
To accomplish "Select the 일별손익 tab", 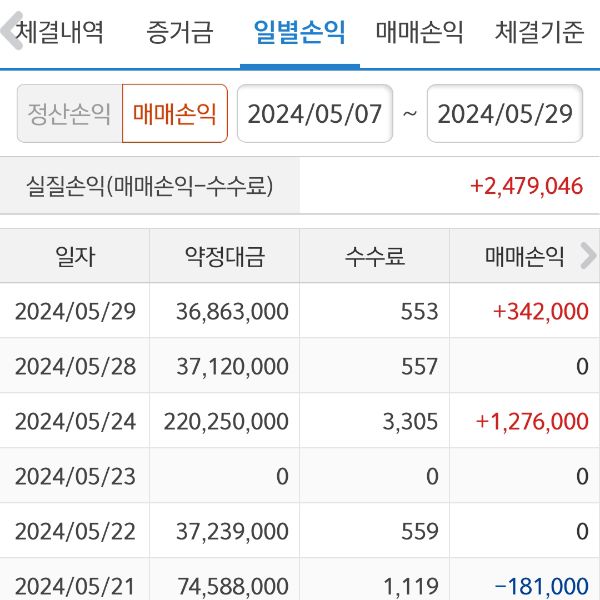I will click(x=299, y=33).
